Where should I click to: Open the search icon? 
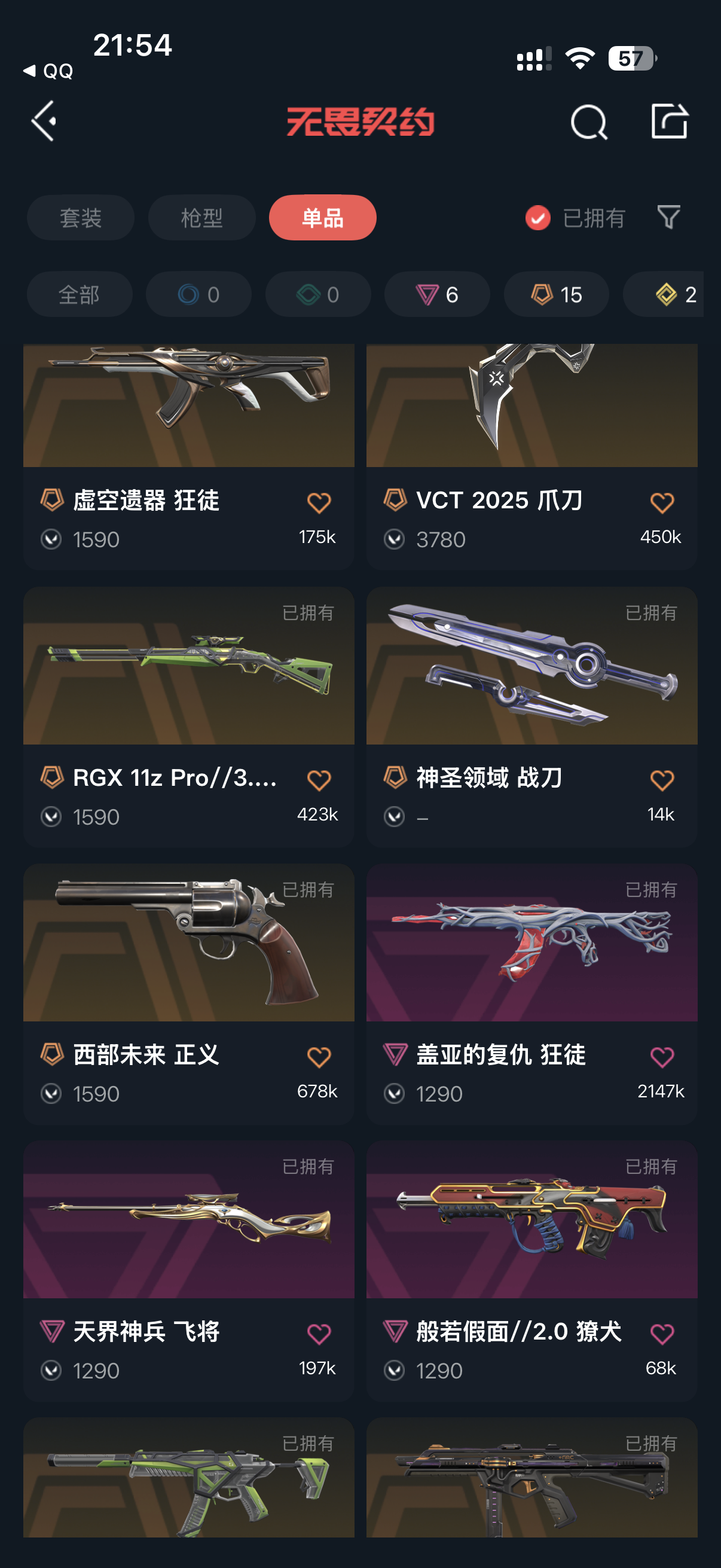588,123
